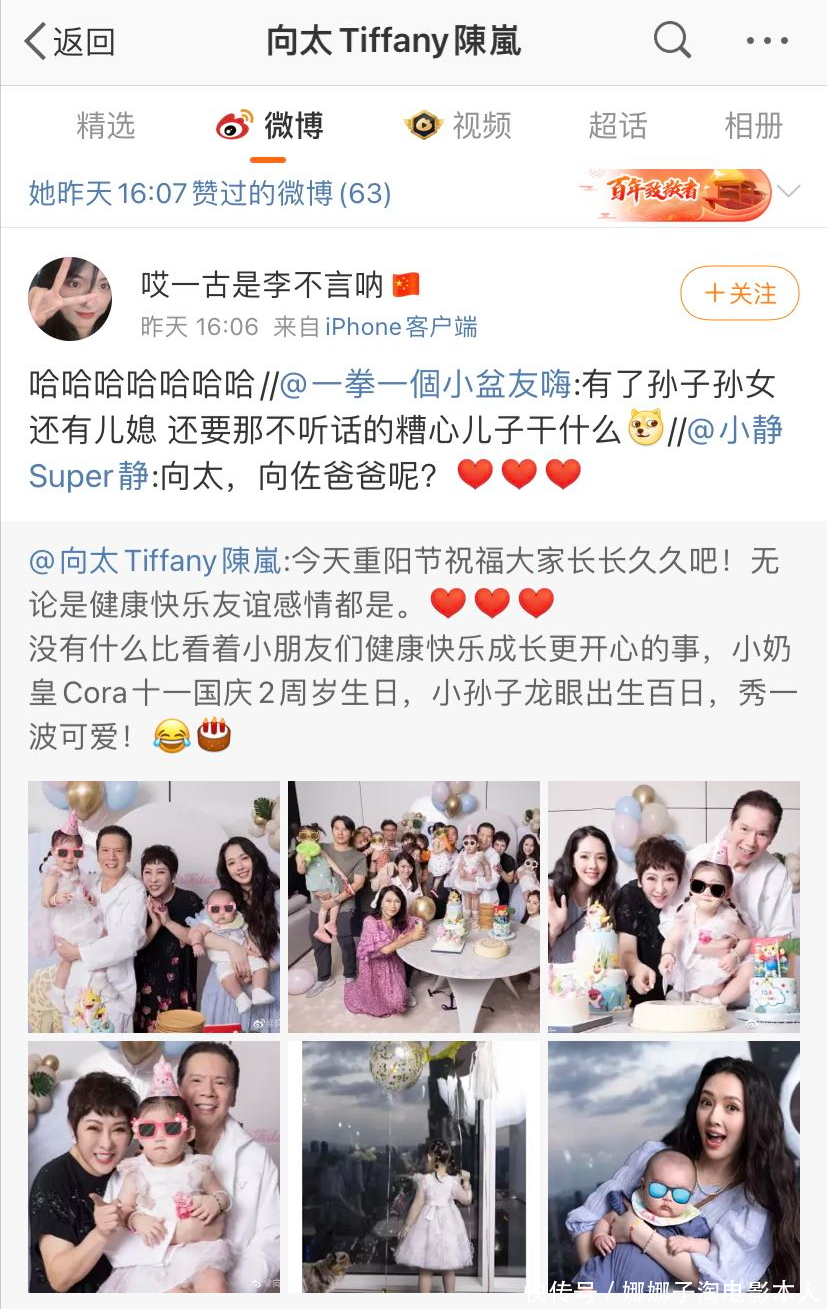Open avatar of 哎一古是李不言呐

tap(70, 299)
